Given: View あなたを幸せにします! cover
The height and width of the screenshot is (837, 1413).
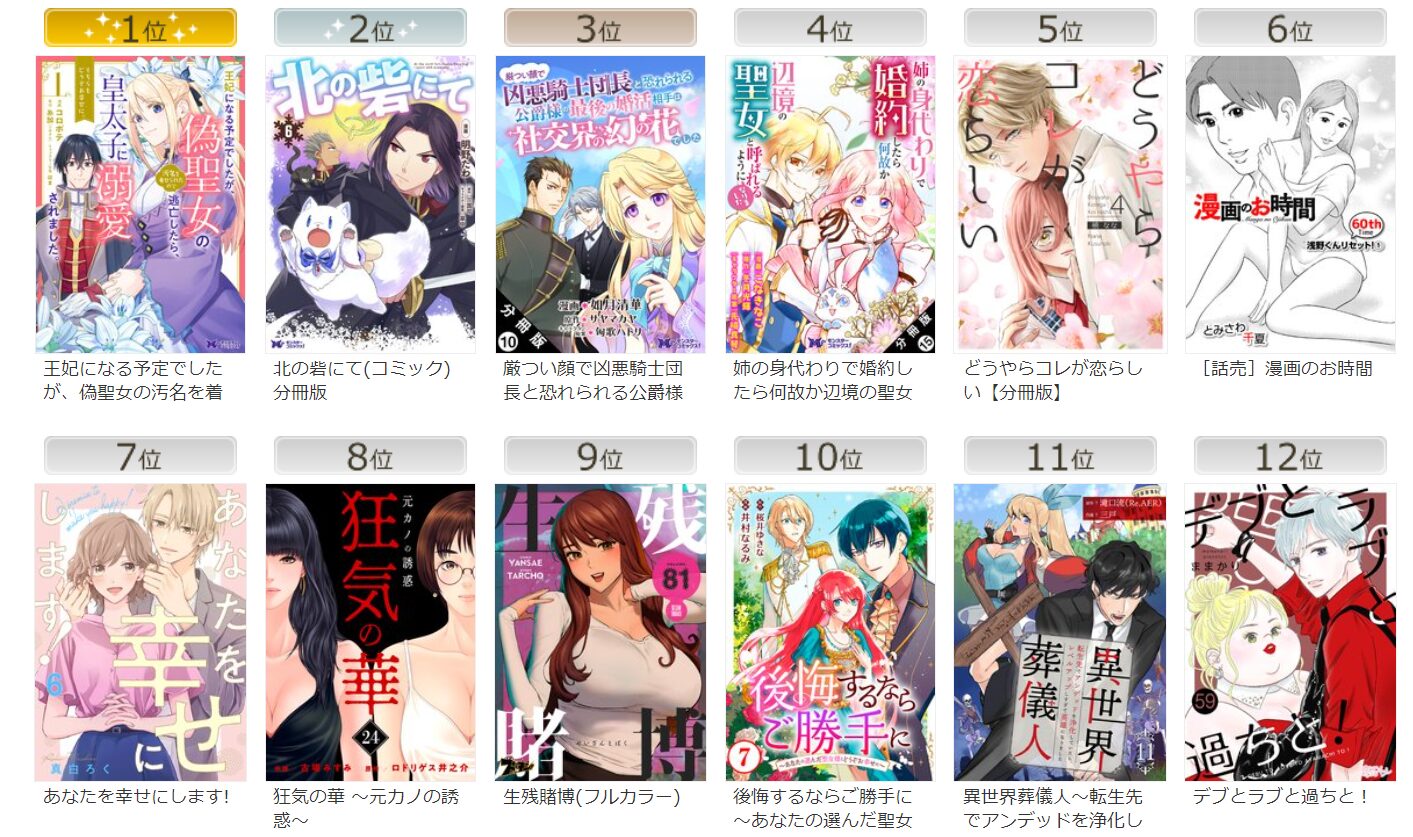Looking at the screenshot, I should tap(140, 632).
